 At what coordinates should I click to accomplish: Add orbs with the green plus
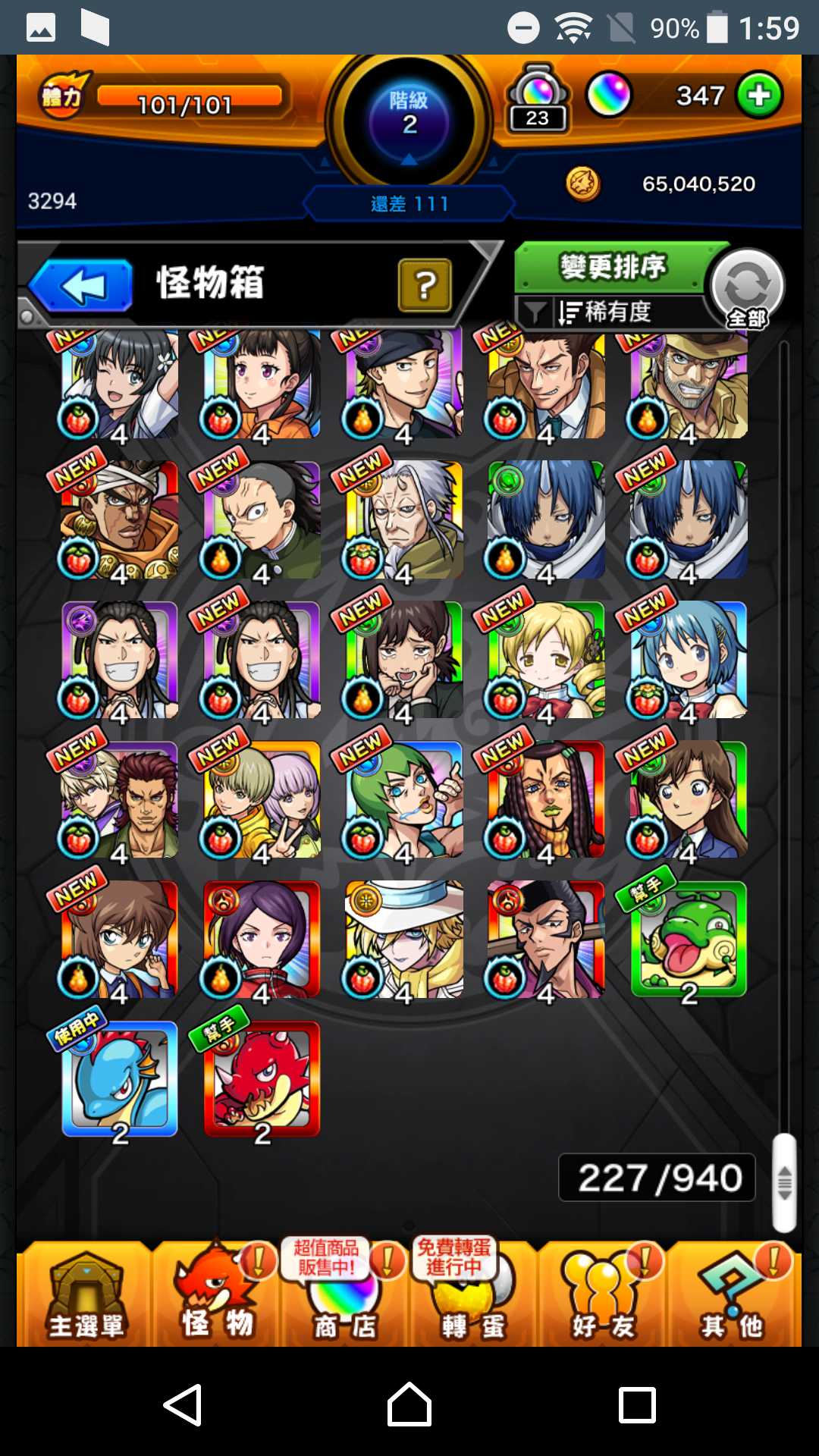click(759, 96)
